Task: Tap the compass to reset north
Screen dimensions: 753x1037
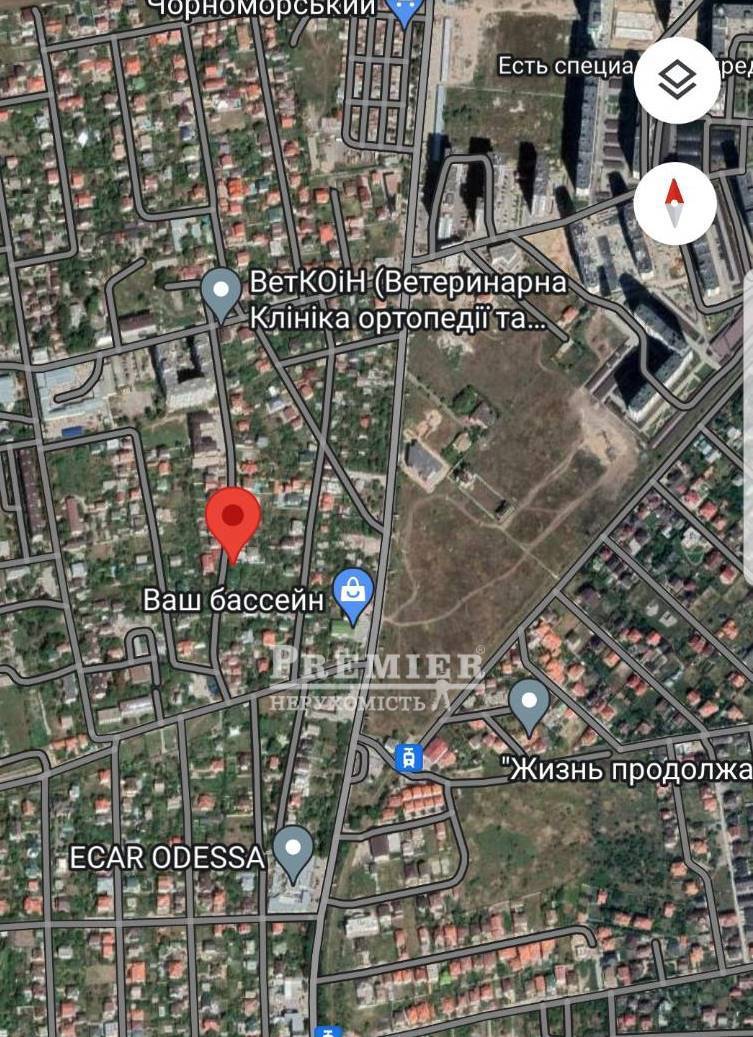Action: pos(675,203)
